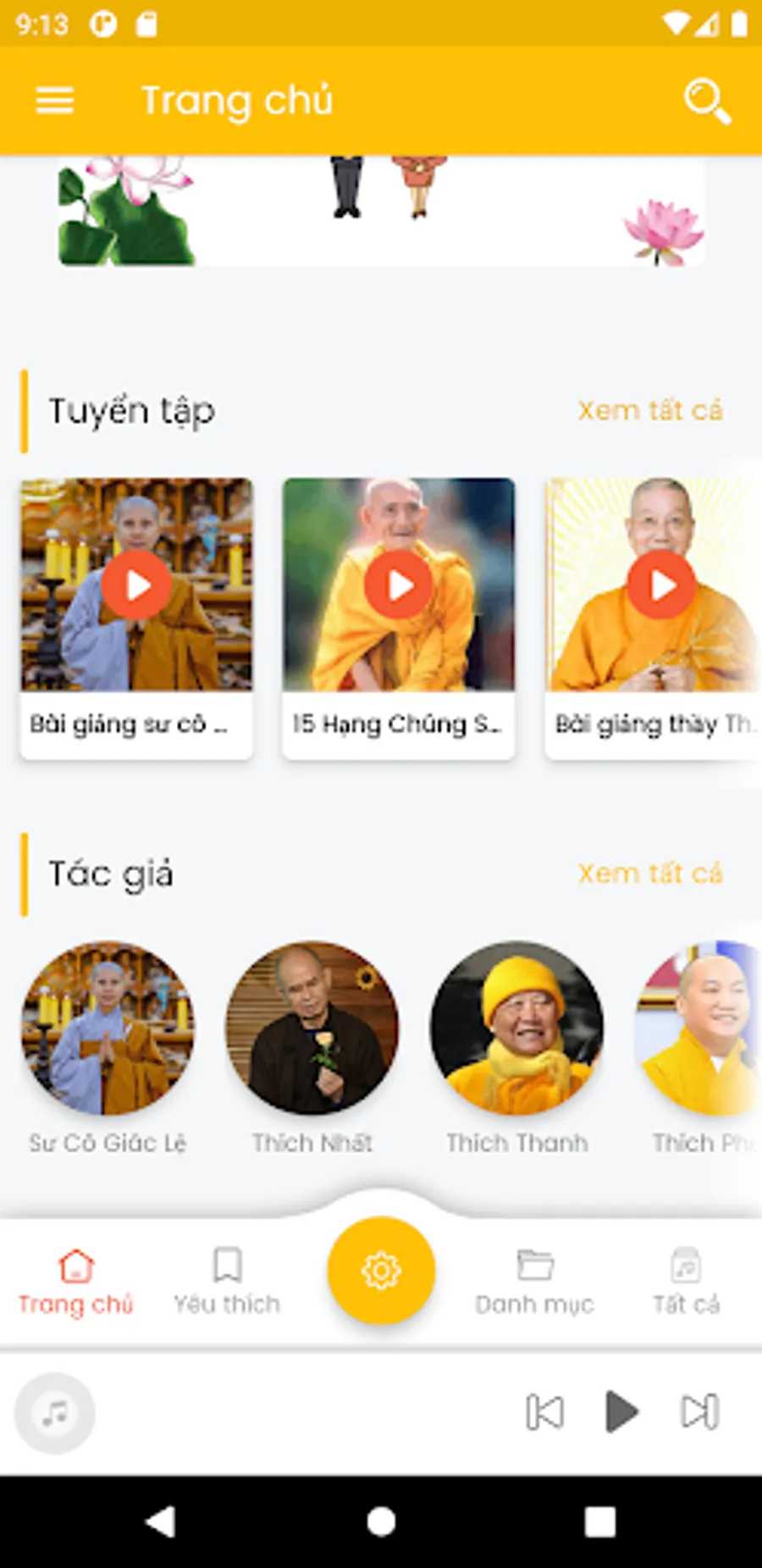Screen dimensions: 762x1568
Task: Go back using the system back button
Action: pos(161,1521)
